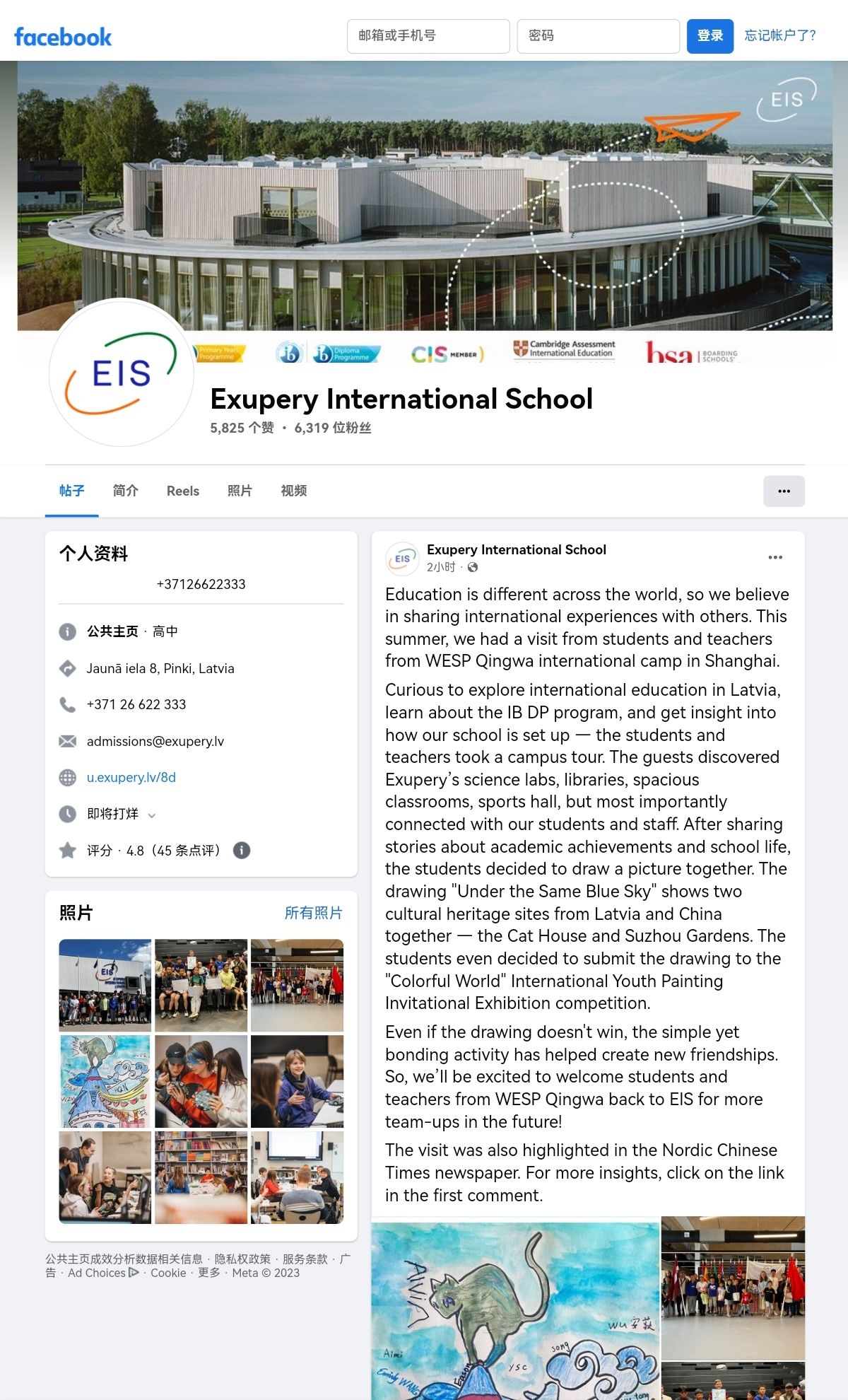This screenshot has width=848, height=1400.
Task: Open the post's three-dot overflow menu
Action: click(x=775, y=557)
